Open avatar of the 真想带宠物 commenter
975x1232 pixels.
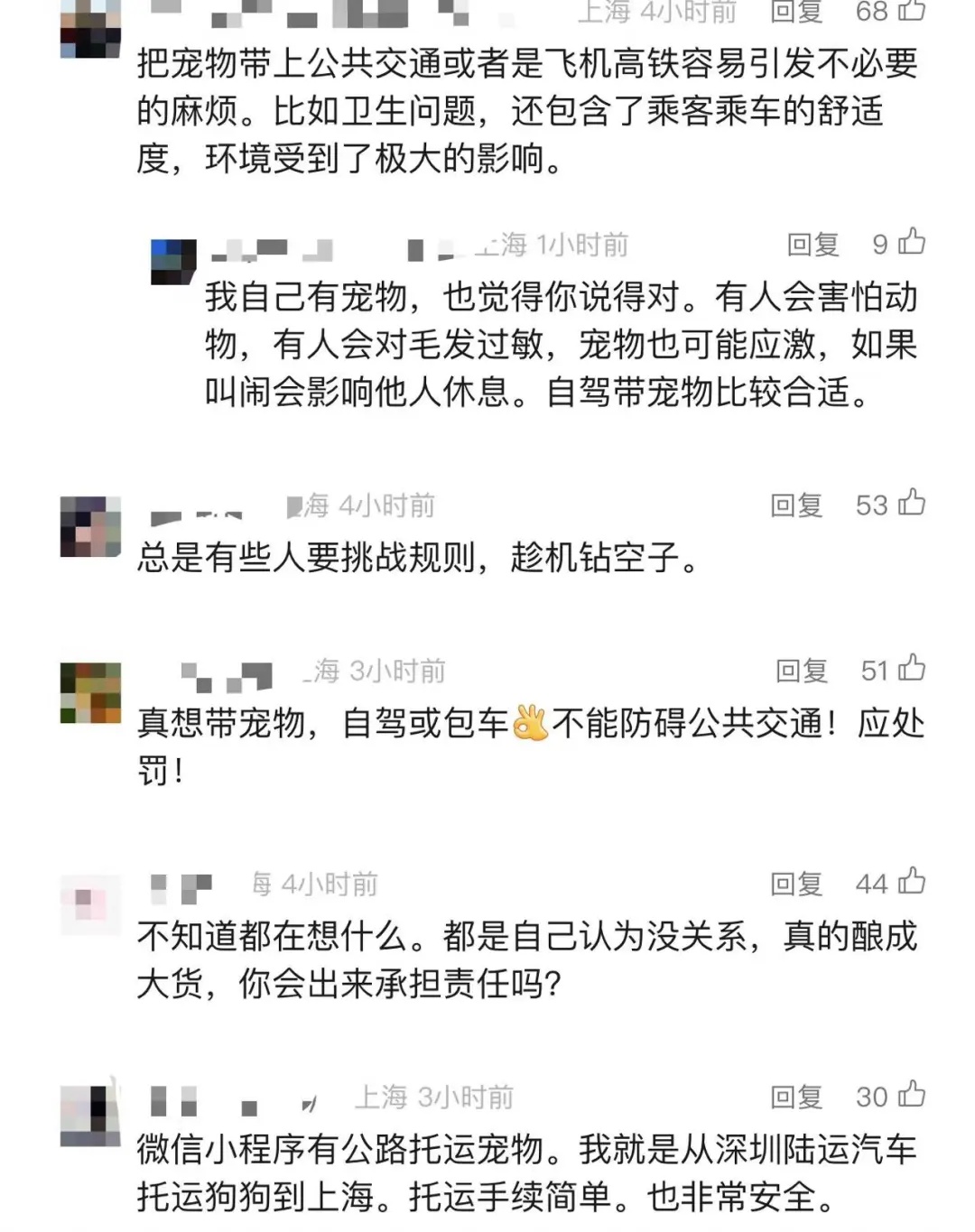pyautogui.click(x=90, y=692)
